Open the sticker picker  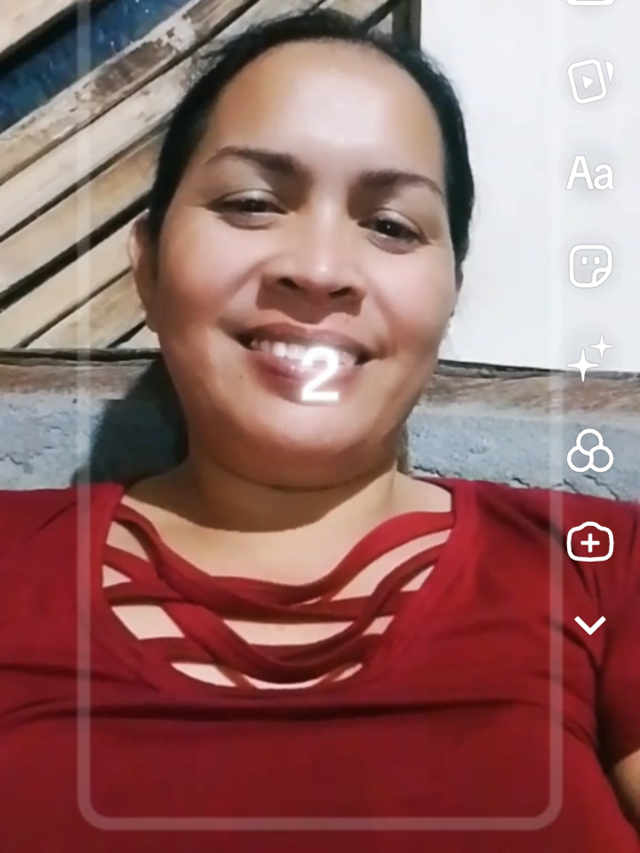pyautogui.click(x=590, y=266)
